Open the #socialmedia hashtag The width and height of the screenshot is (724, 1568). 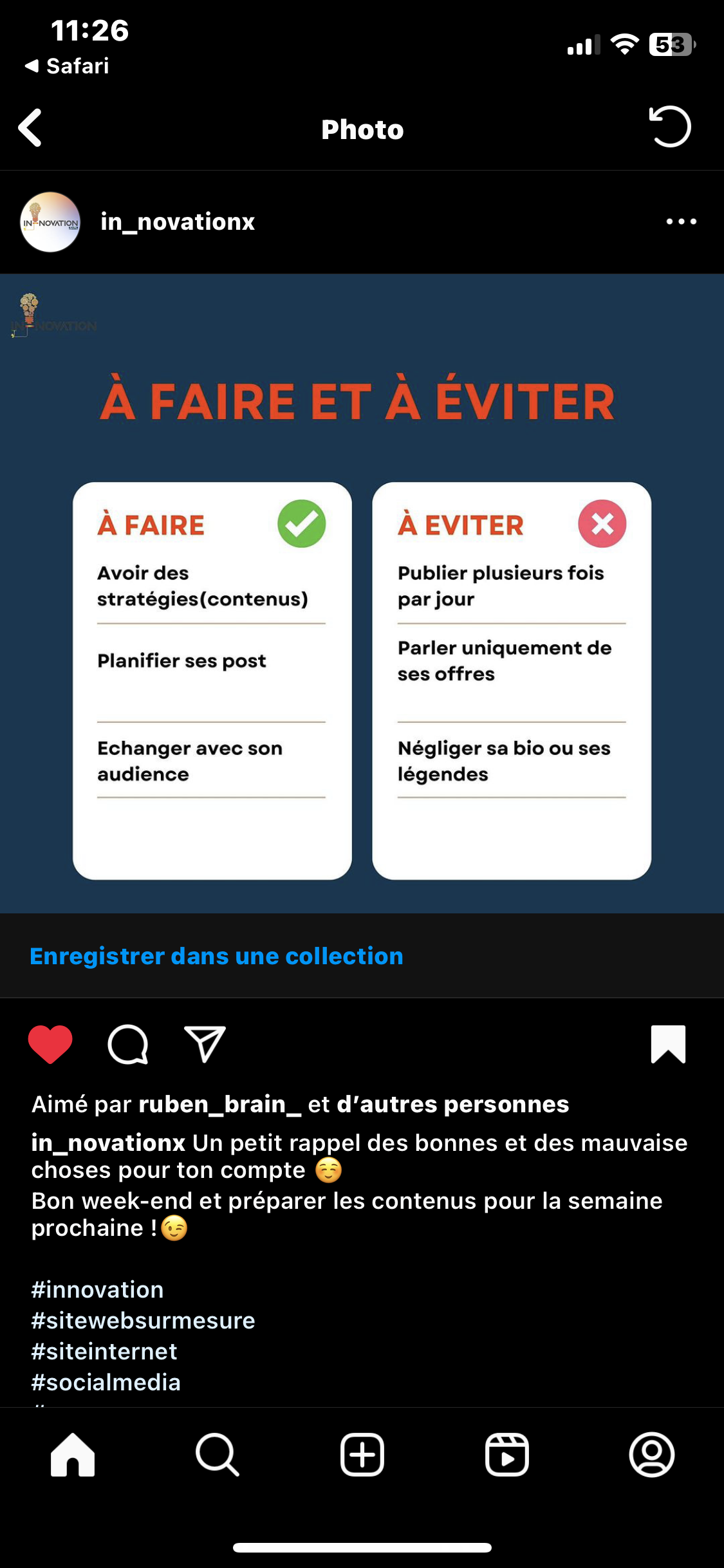[106, 1383]
